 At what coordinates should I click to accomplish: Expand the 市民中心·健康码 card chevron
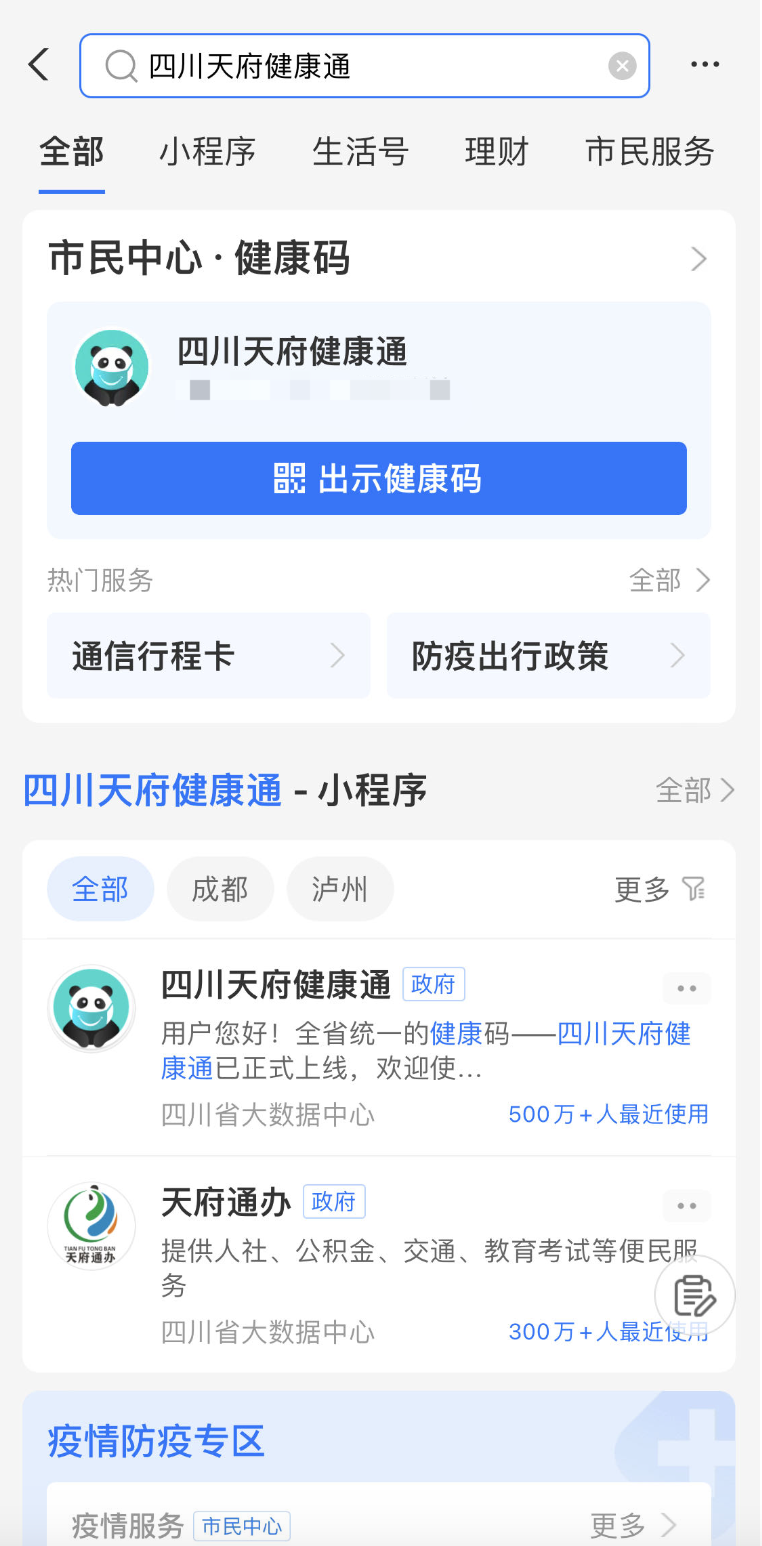(700, 257)
